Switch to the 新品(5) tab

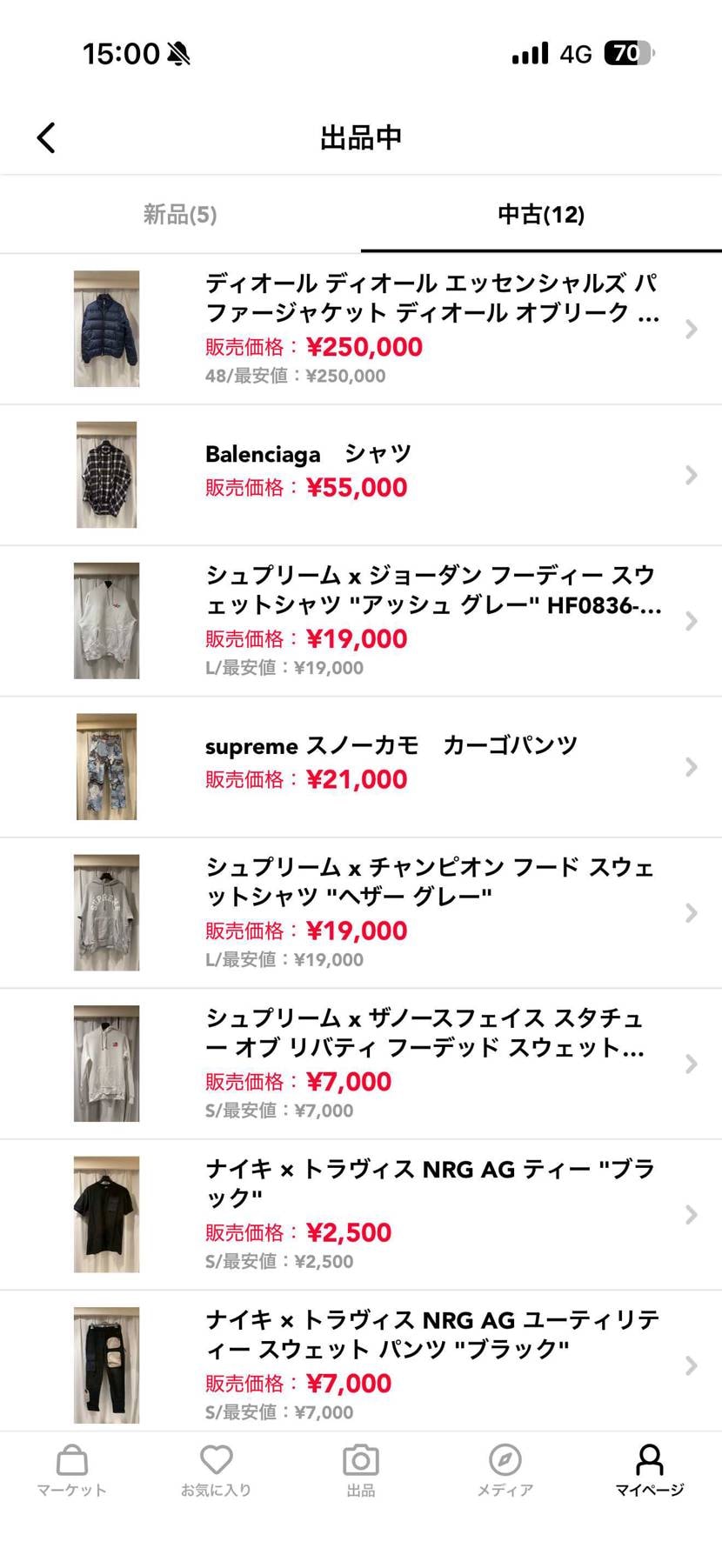click(x=180, y=214)
